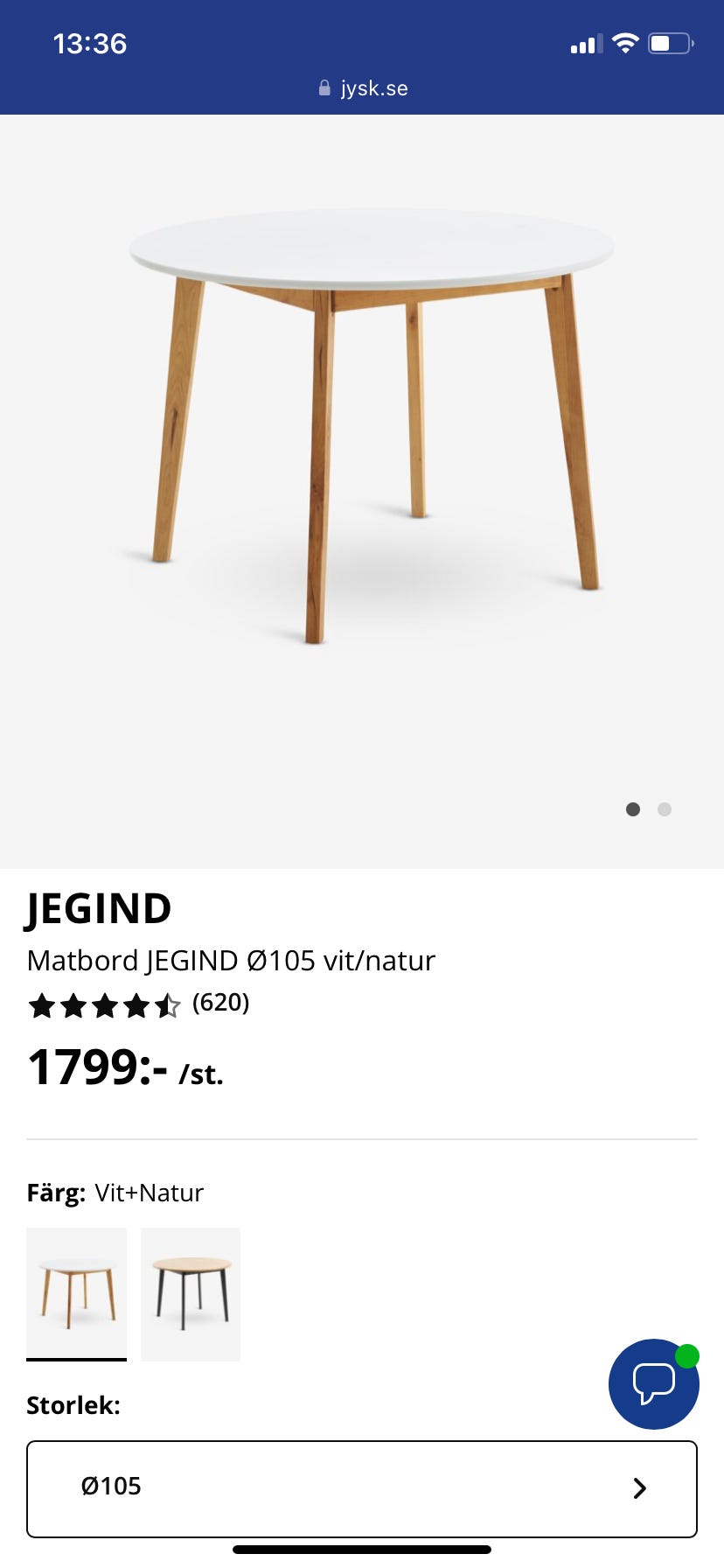Tap the green online status dot on chat

[688, 1355]
